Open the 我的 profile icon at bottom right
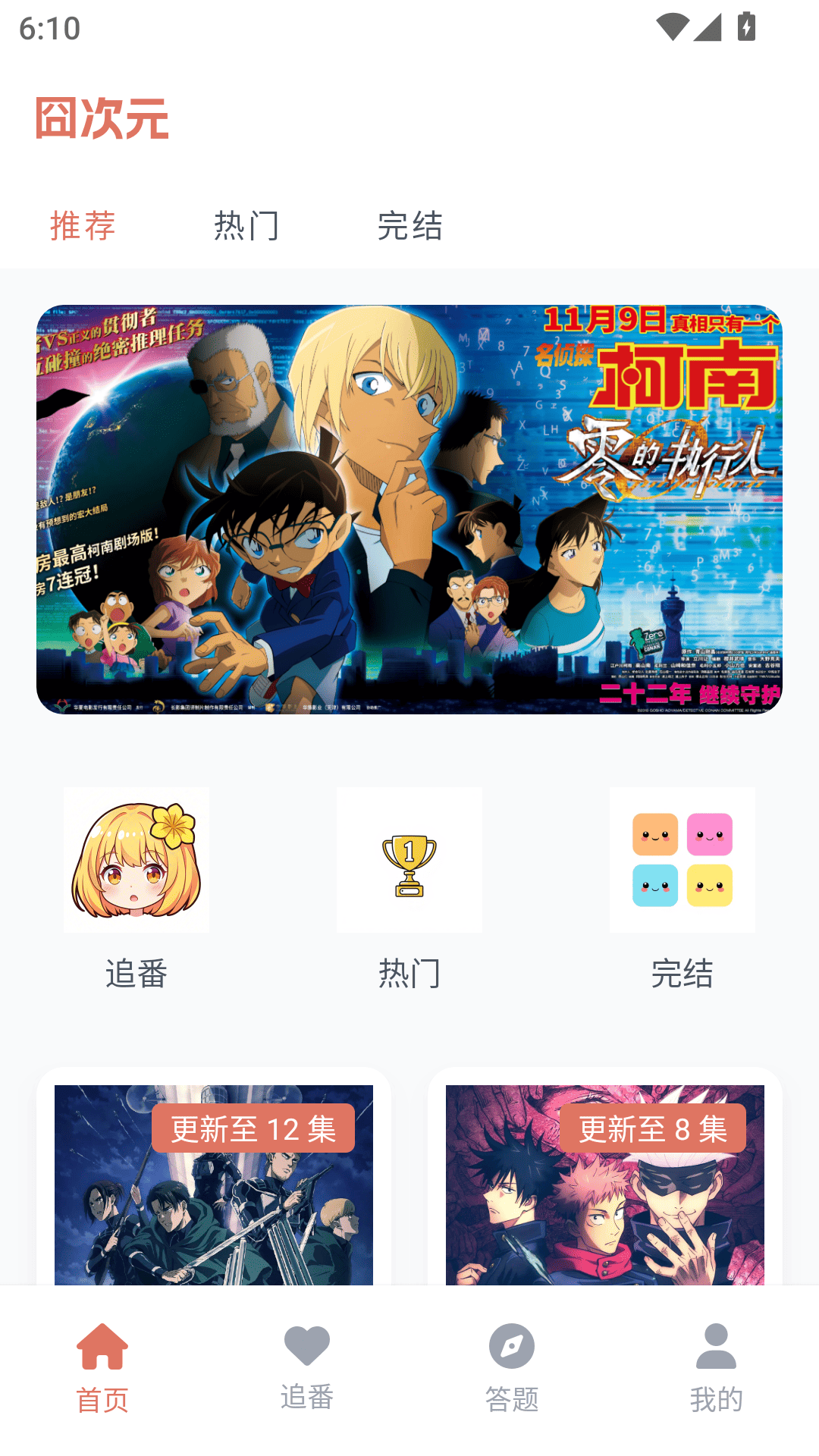 (714, 1357)
